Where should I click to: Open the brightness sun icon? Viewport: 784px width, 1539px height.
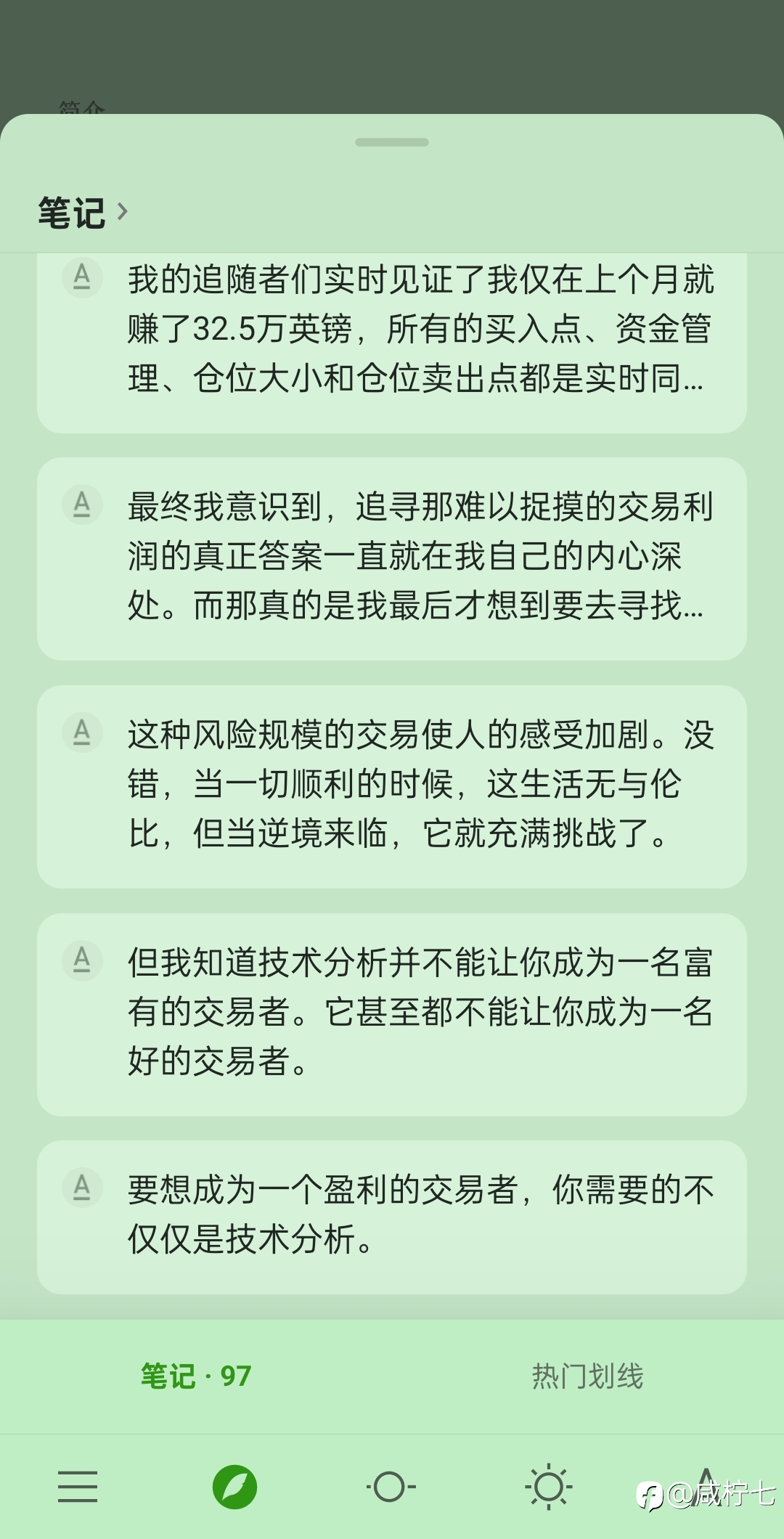tap(548, 1487)
